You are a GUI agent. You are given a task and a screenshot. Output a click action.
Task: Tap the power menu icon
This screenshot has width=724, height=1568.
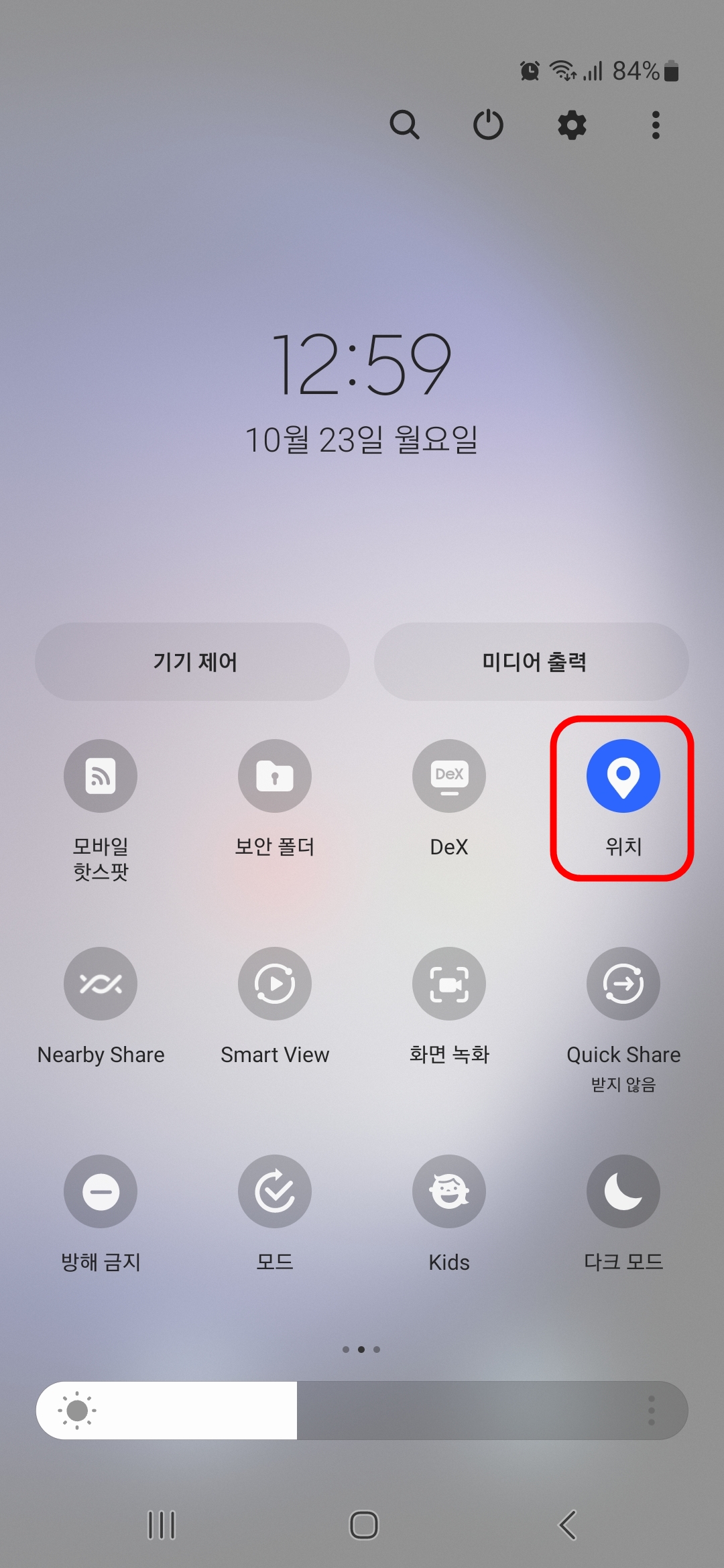click(x=488, y=125)
